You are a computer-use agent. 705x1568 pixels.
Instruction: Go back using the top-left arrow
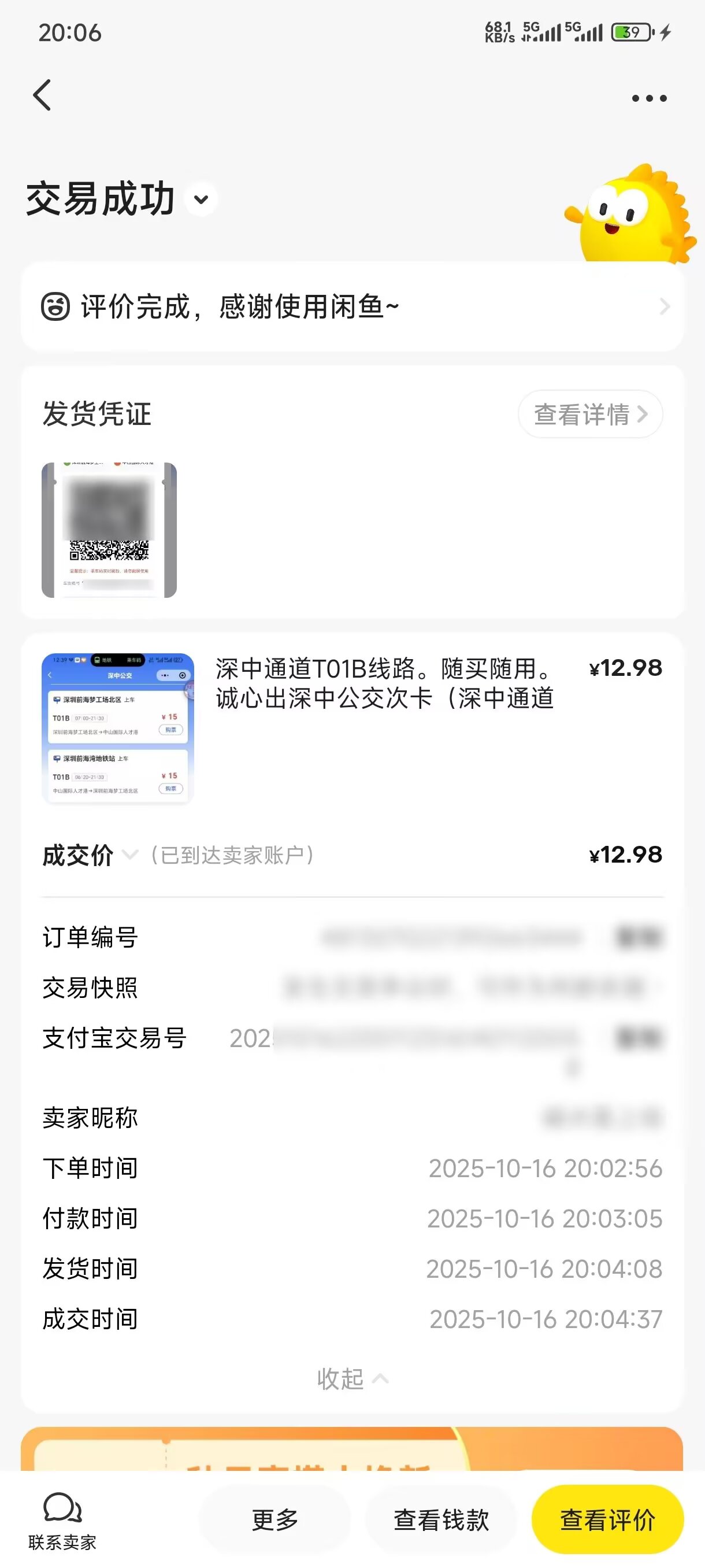tap(42, 95)
